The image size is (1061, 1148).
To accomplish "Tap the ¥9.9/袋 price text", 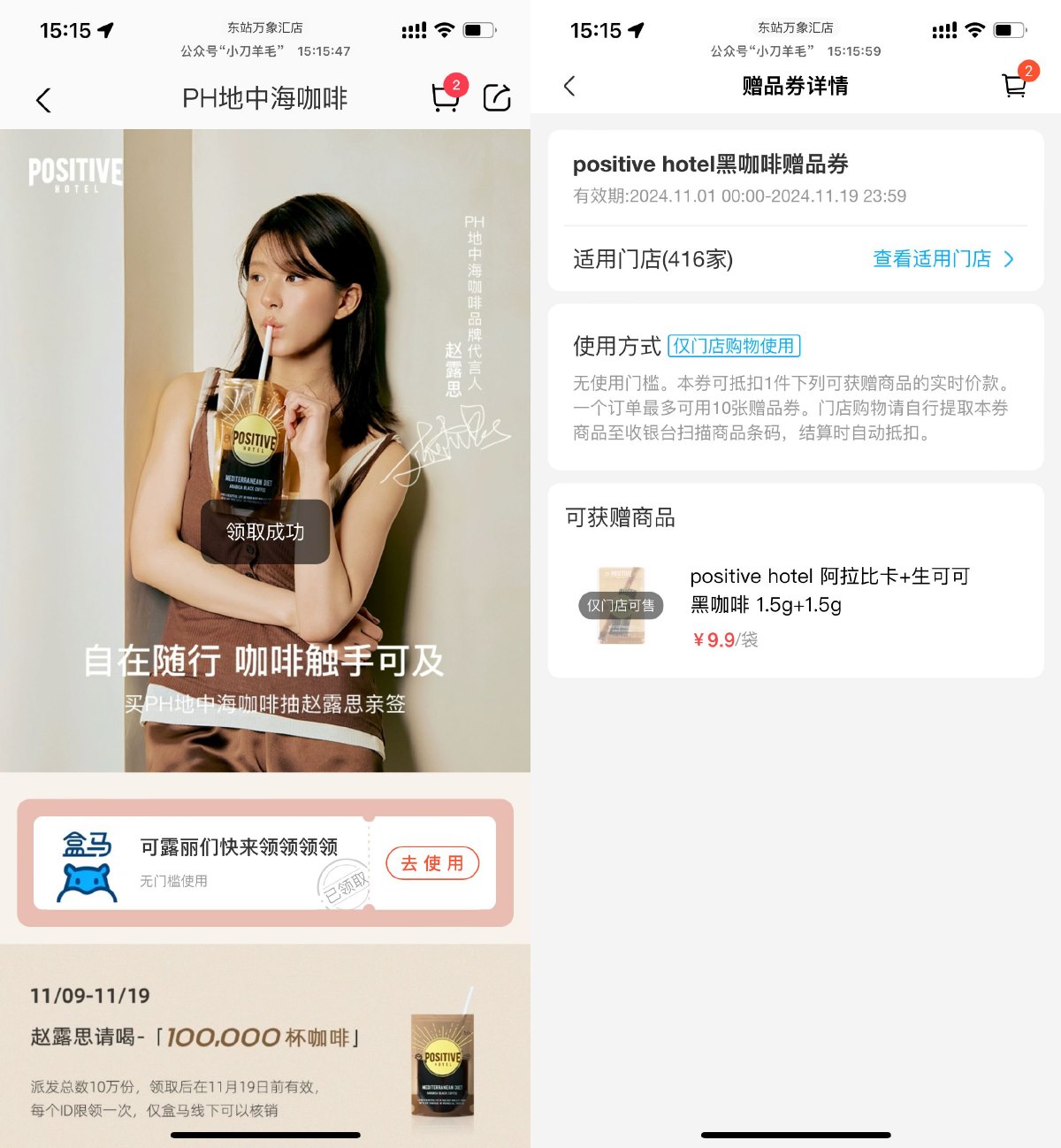I will (725, 639).
